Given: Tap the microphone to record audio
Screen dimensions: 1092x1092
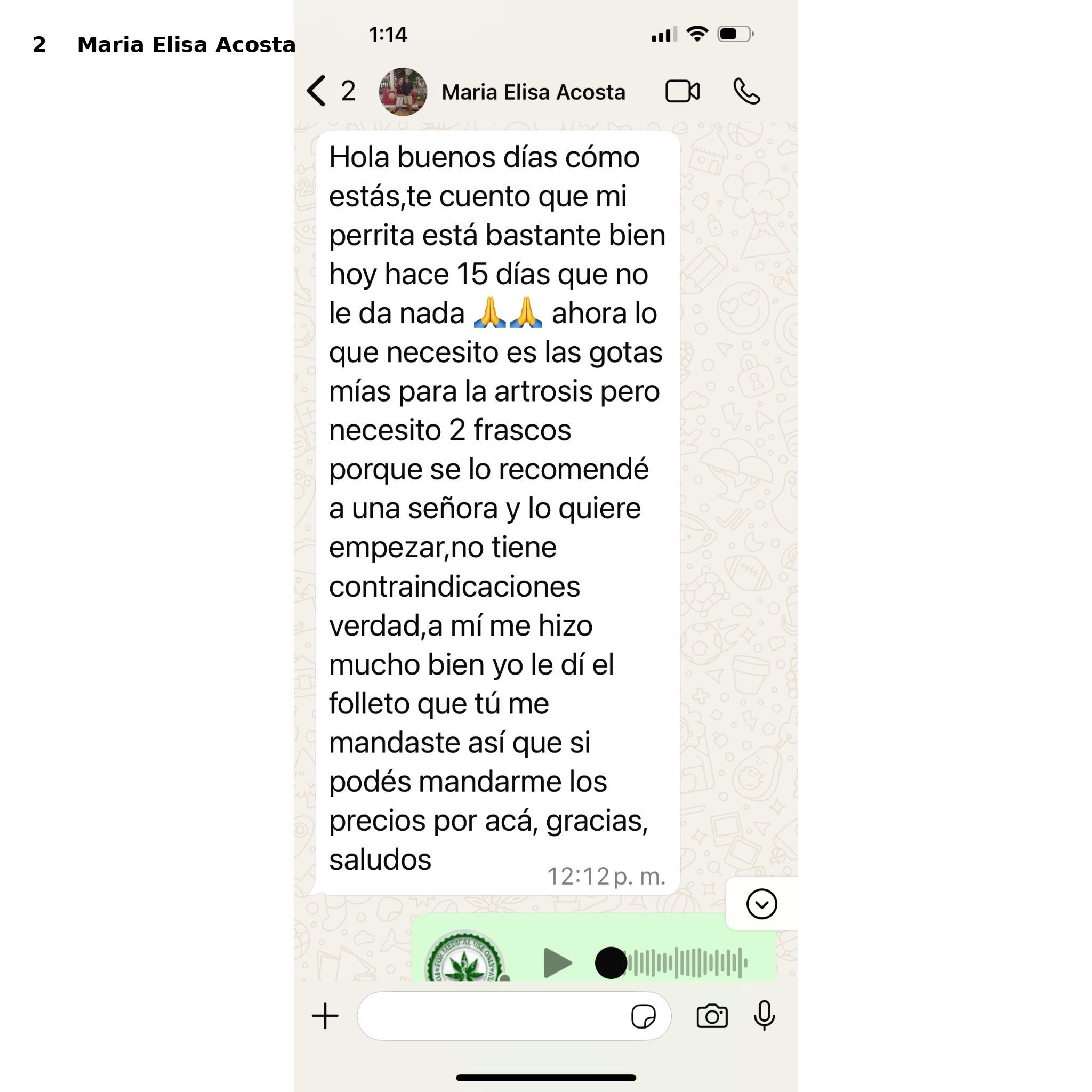Looking at the screenshot, I should click(x=764, y=1016).
